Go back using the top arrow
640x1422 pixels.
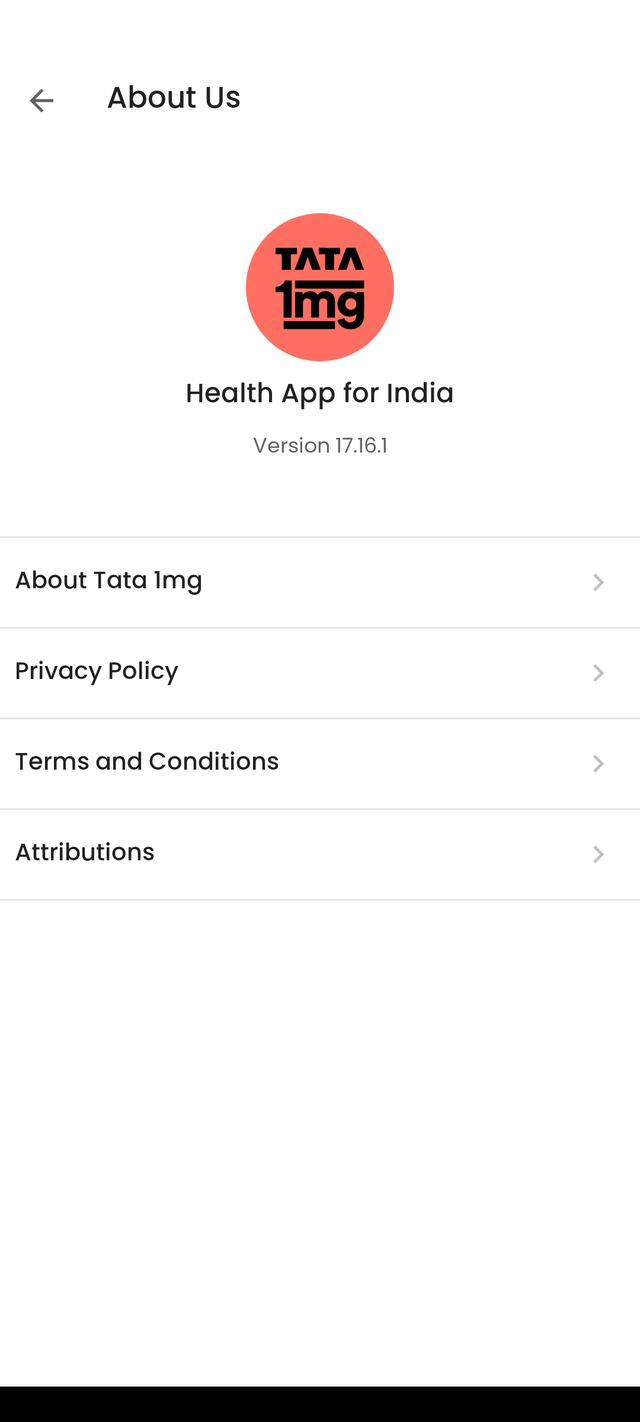(x=41, y=100)
